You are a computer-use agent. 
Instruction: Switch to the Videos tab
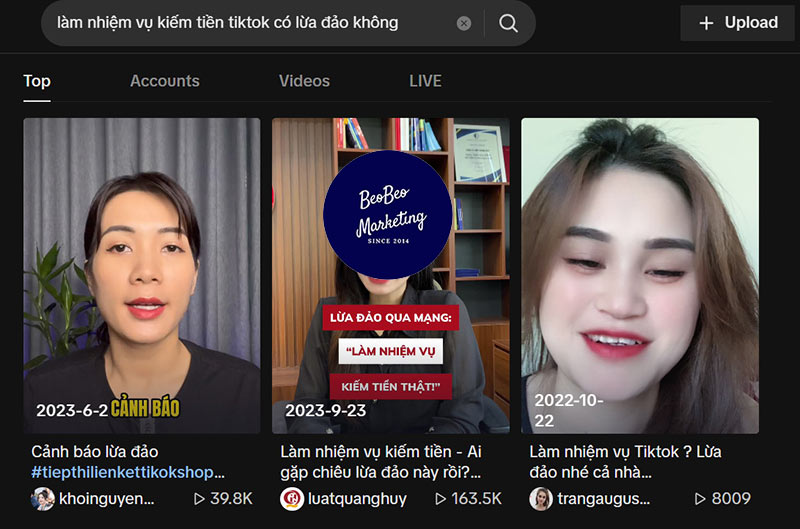click(x=304, y=81)
